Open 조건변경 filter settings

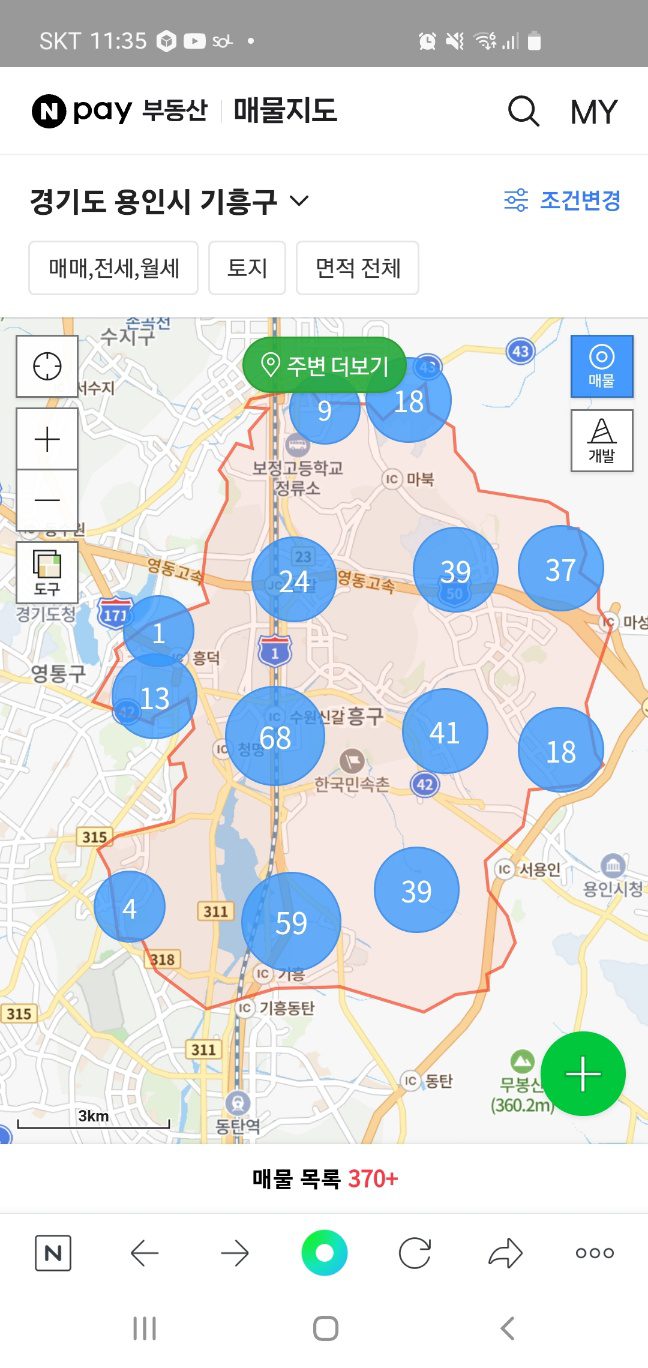coord(562,200)
